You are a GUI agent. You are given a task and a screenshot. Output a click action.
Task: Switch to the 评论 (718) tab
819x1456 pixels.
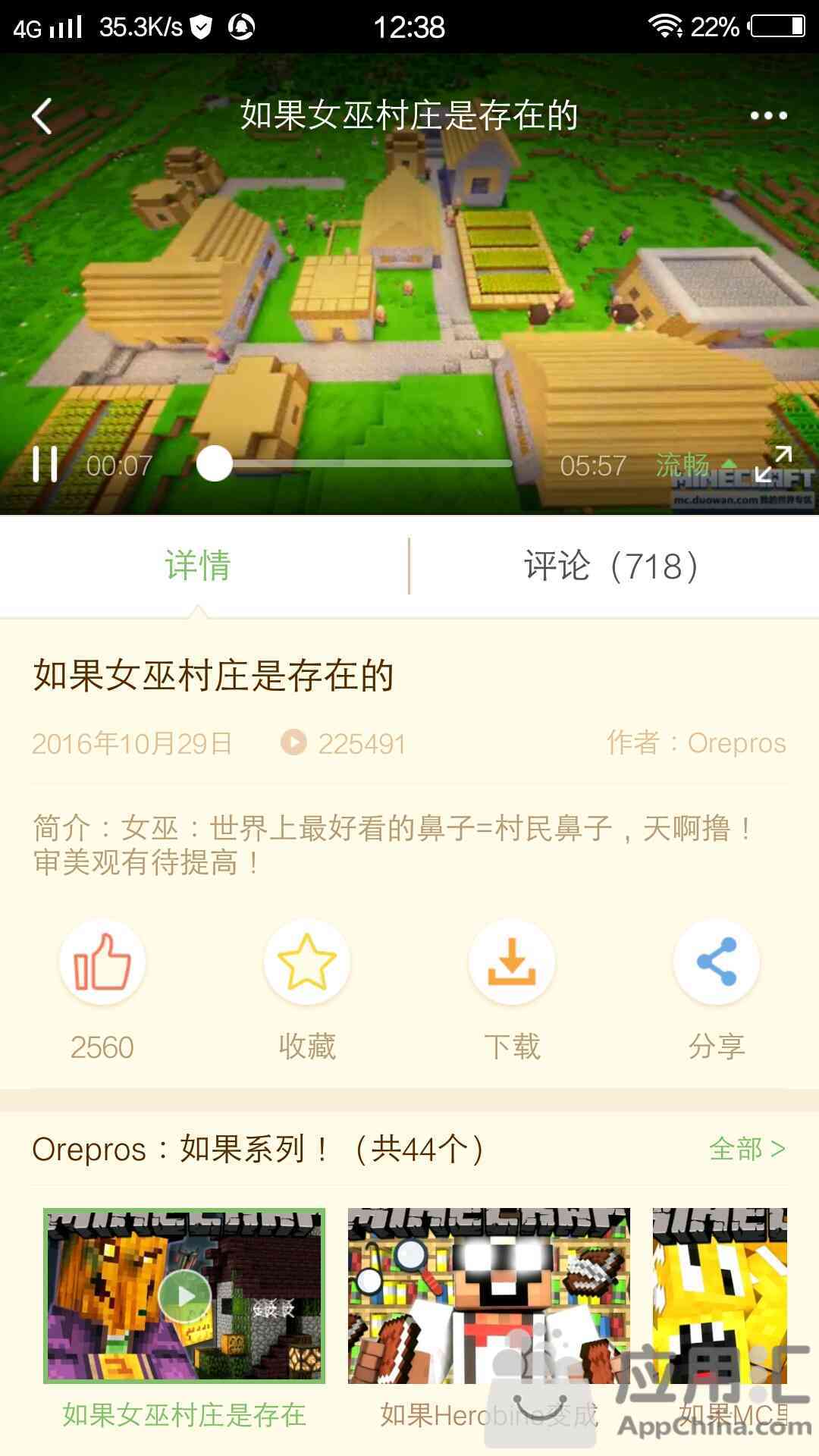[x=611, y=566]
